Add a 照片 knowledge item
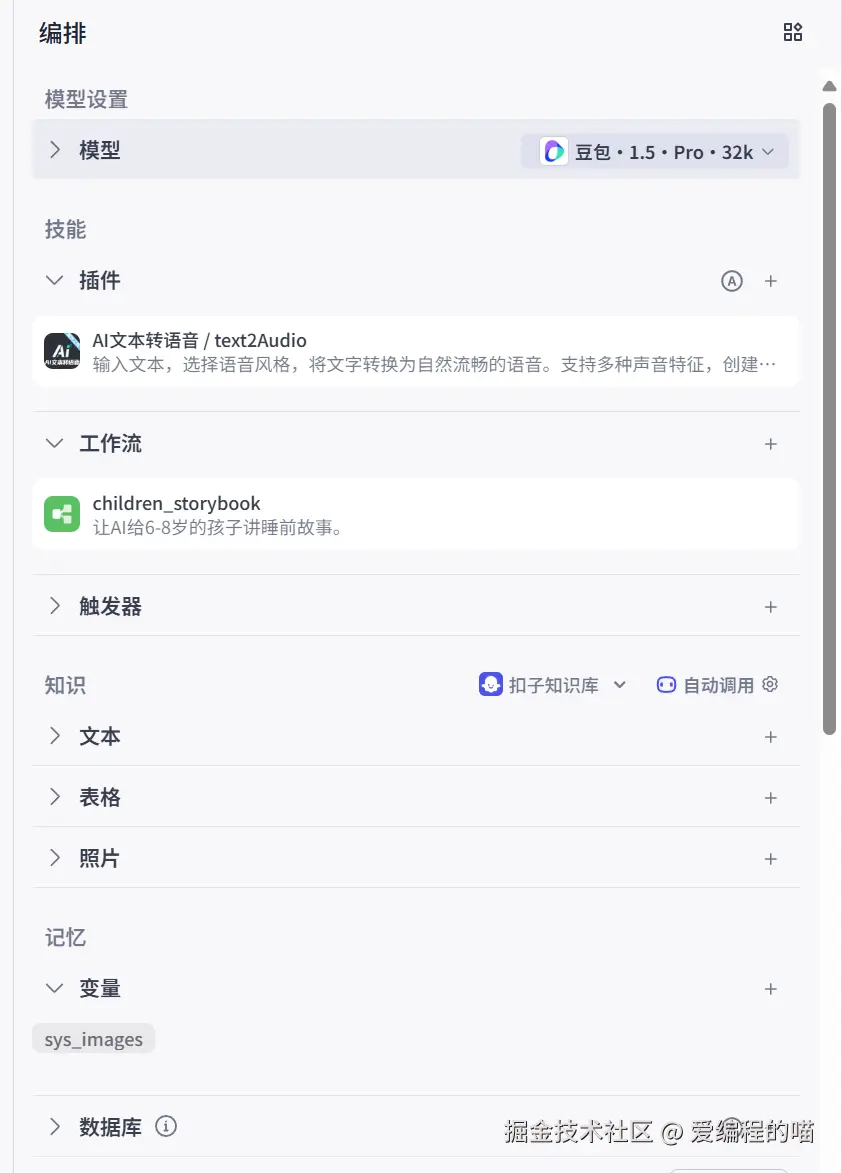This screenshot has width=842, height=1173. point(770,859)
